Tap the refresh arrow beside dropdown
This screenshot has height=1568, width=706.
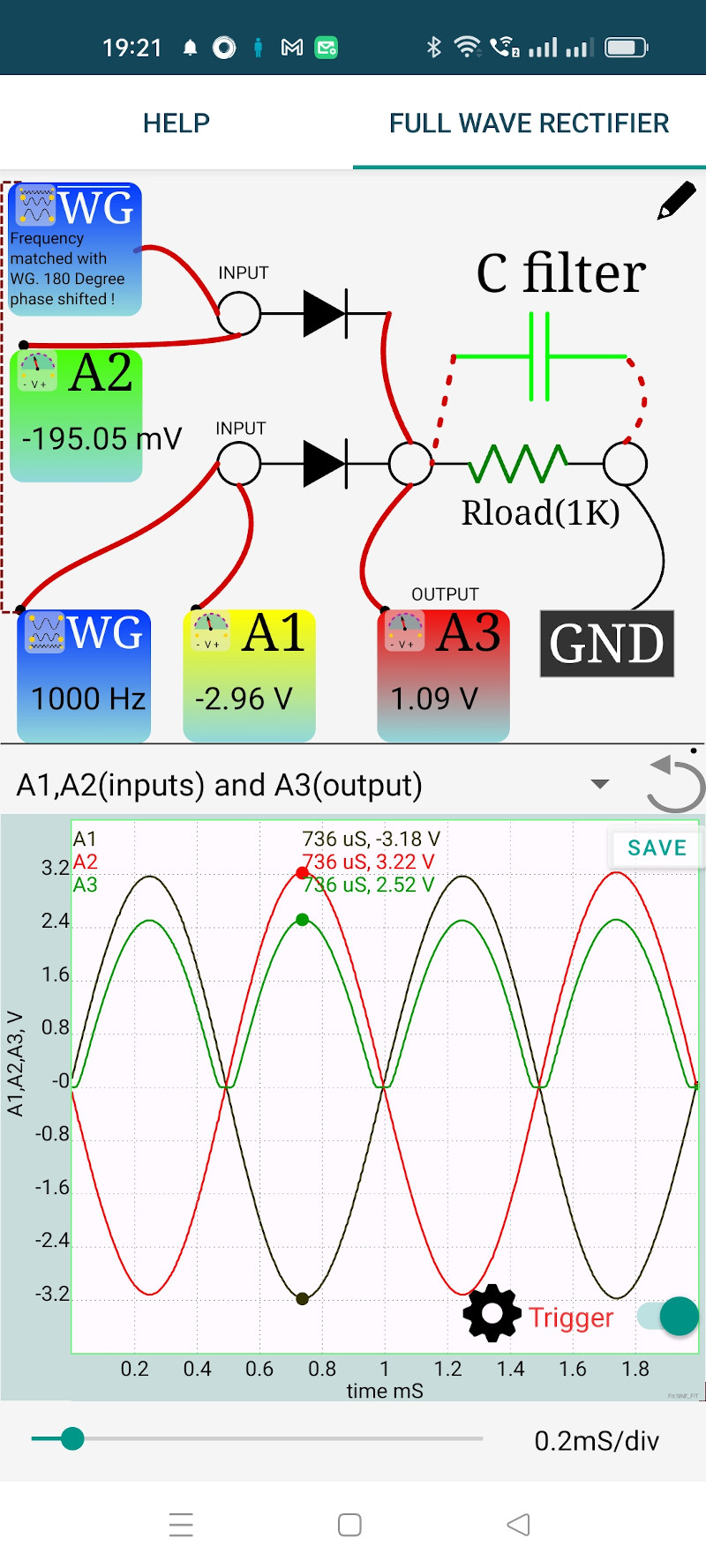point(675,782)
